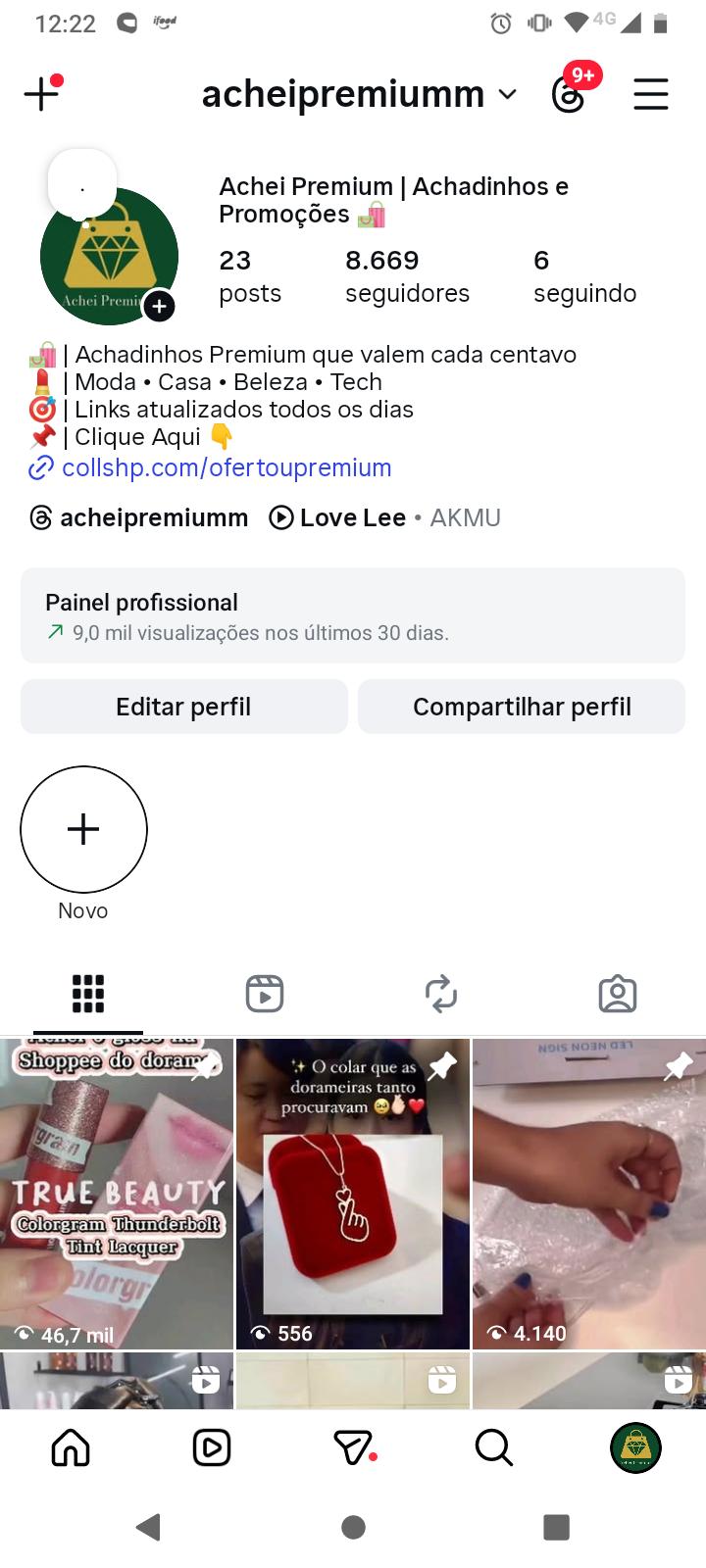View the 6 seguindo list
Viewport: 706px width, 1568px height.
coord(584,276)
